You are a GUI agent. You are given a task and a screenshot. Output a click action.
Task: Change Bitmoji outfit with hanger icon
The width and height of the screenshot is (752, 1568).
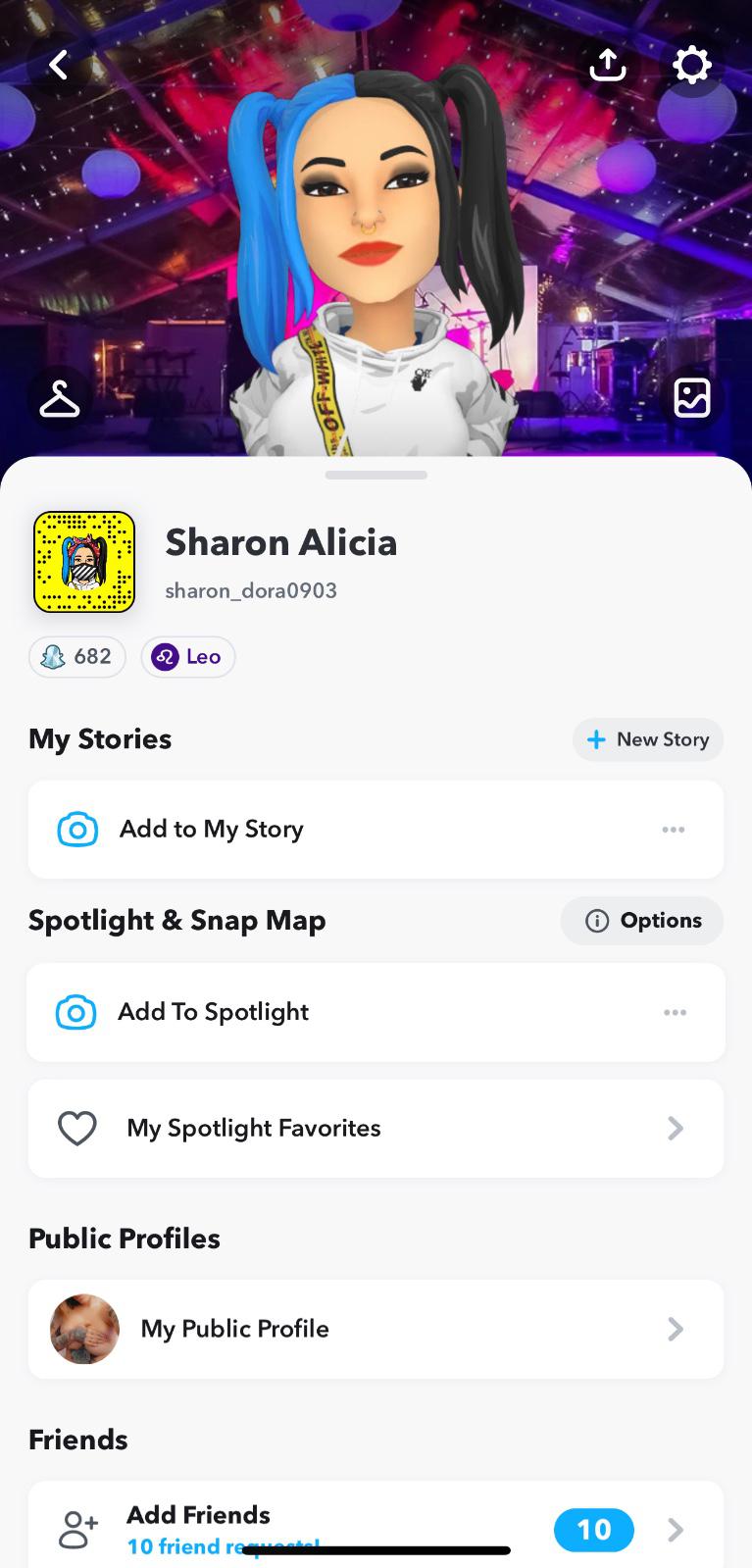59,399
